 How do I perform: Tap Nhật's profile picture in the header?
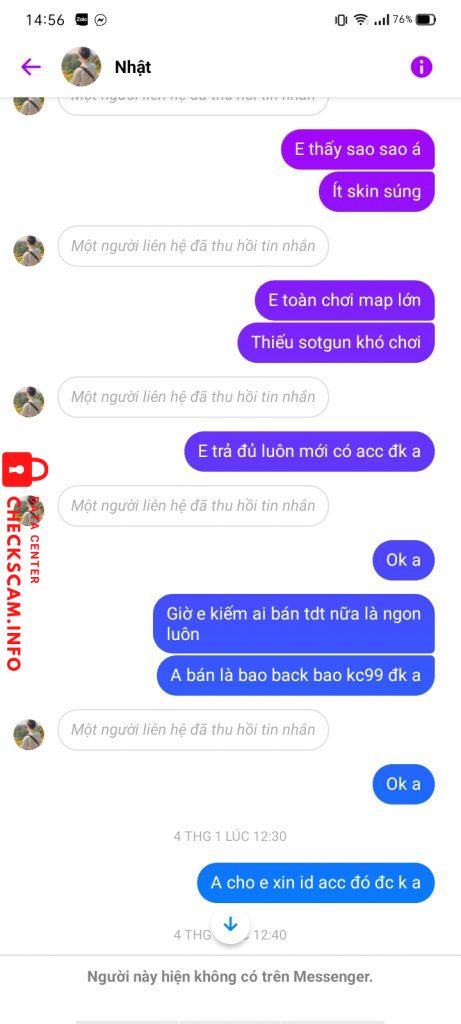pyautogui.click(x=81, y=67)
